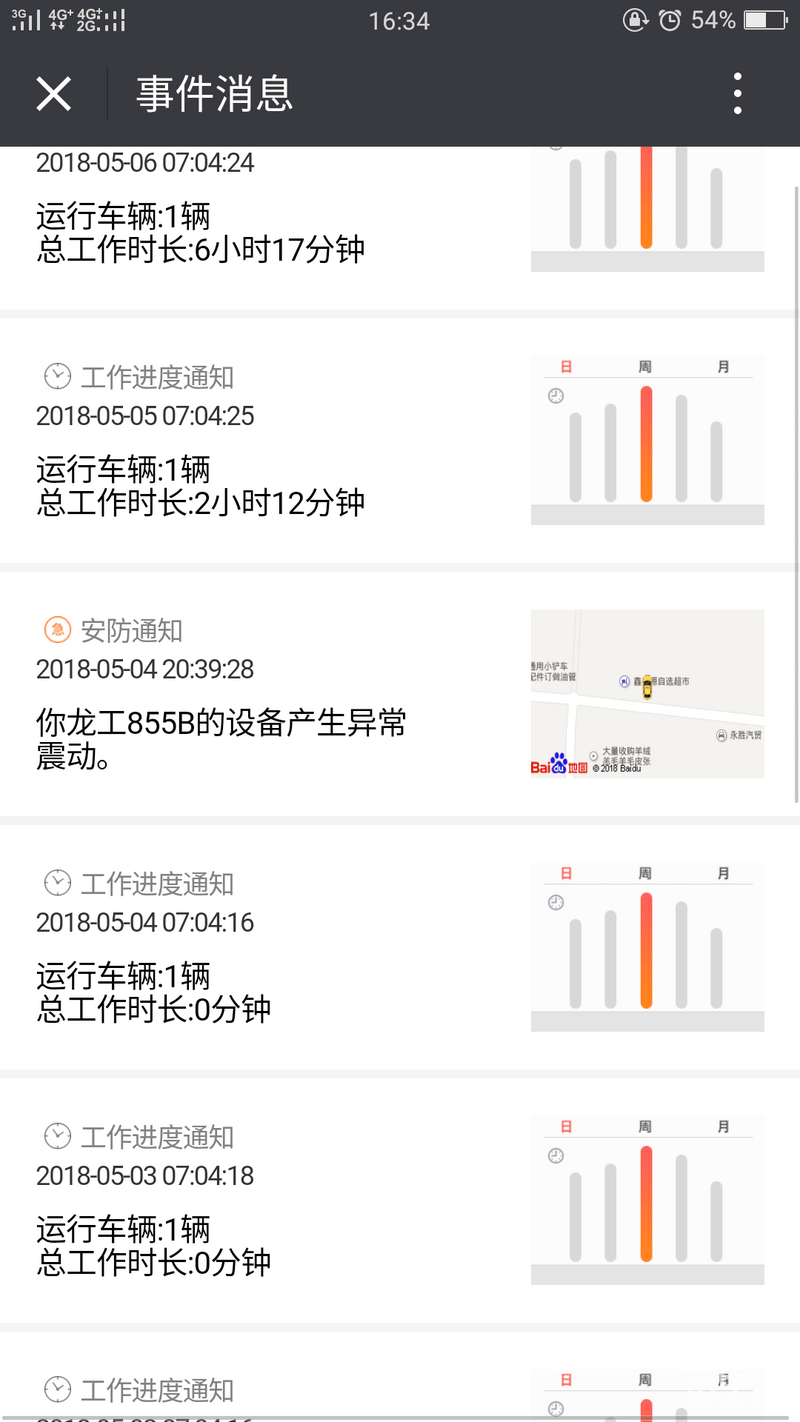Open the three-dot overflow menu
800x1422 pixels.
click(737, 94)
